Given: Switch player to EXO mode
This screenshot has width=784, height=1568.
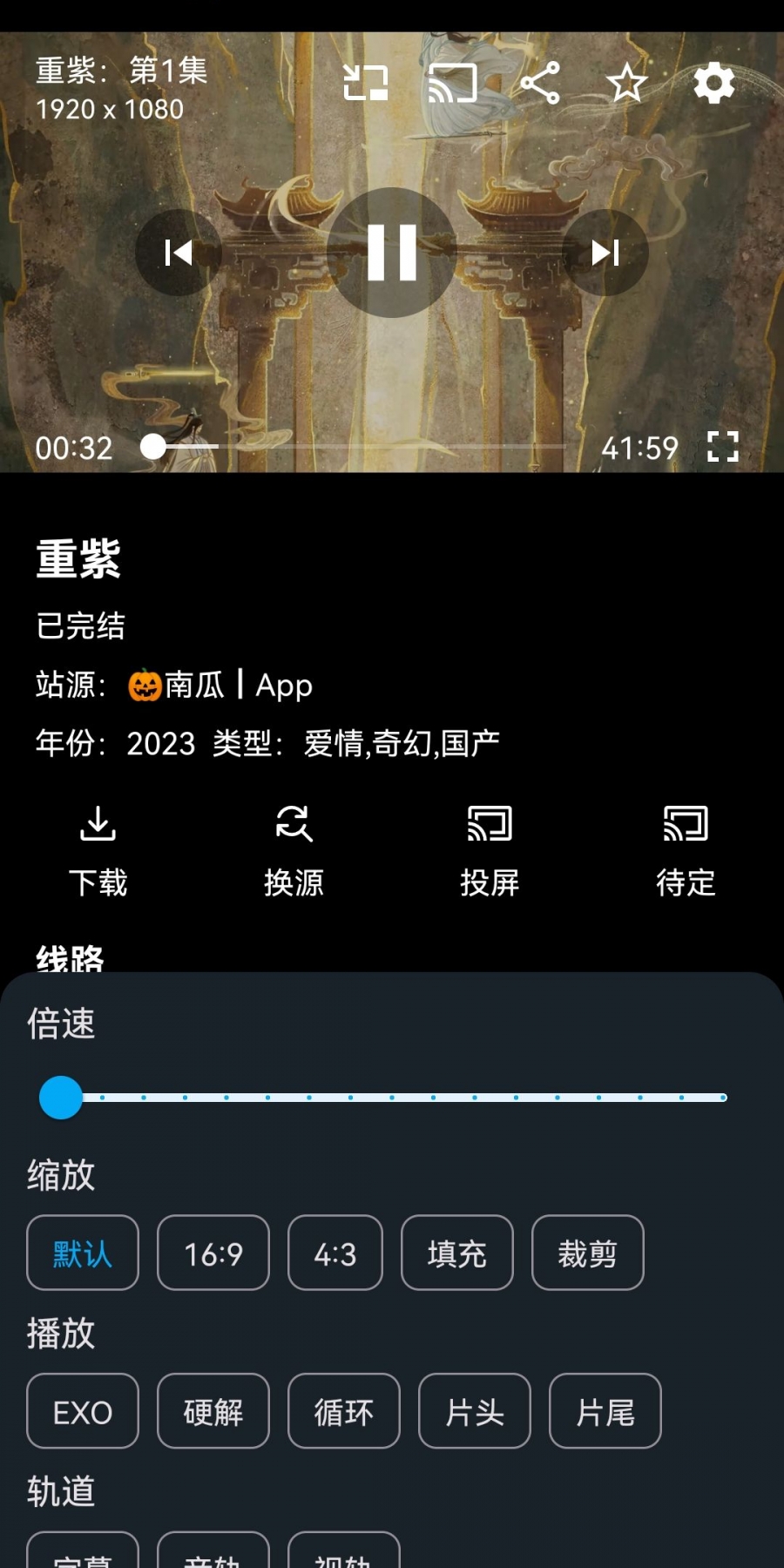Looking at the screenshot, I should (x=83, y=1411).
